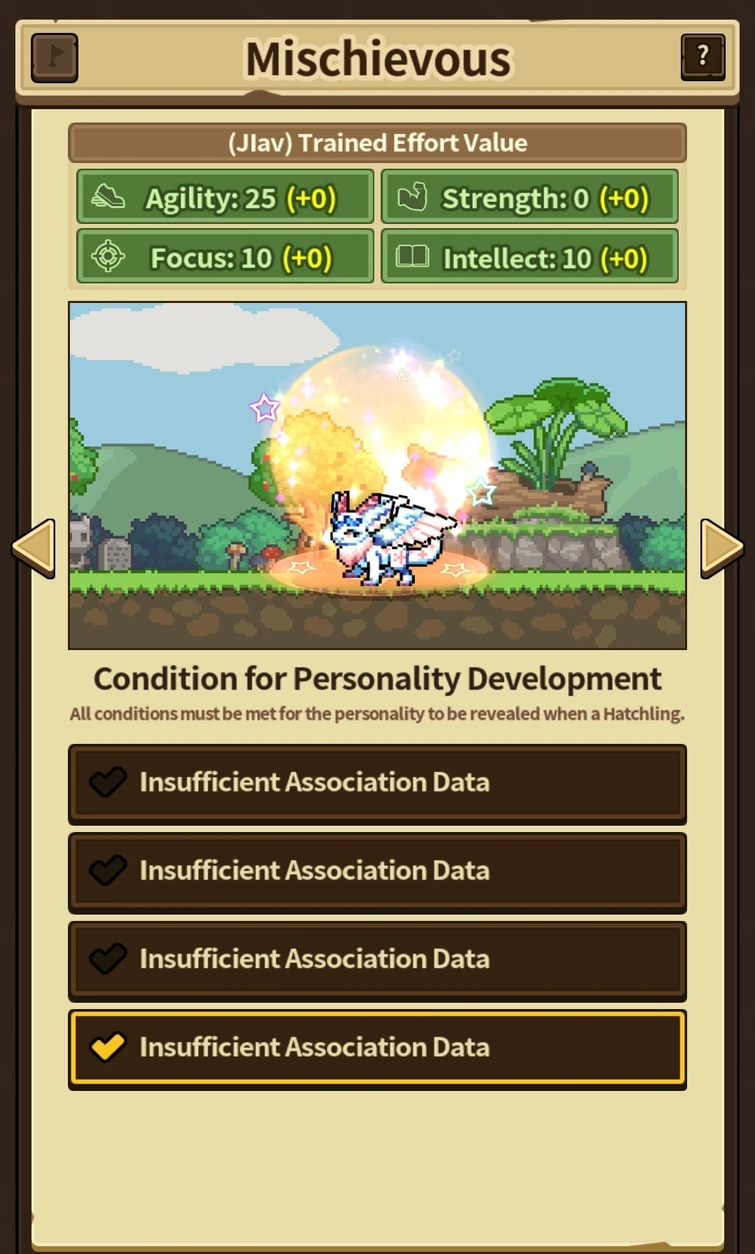Image resolution: width=755 pixels, height=1254 pixels.
Task: Click the left arrow to view previous personality
Action: (x=33, y=547)
